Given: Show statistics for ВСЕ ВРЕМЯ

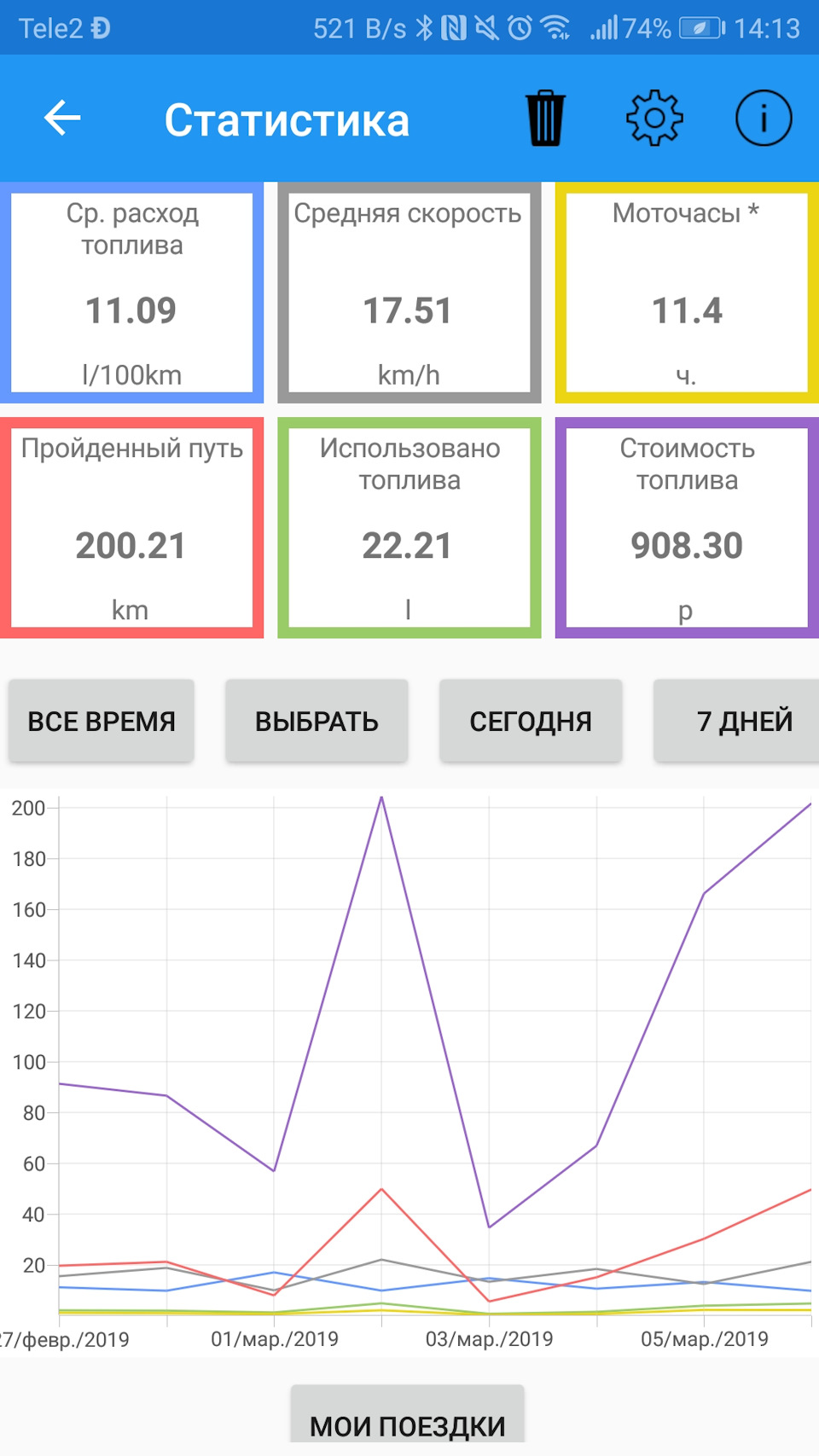Looking at the screenshot, I should point(102,721).
